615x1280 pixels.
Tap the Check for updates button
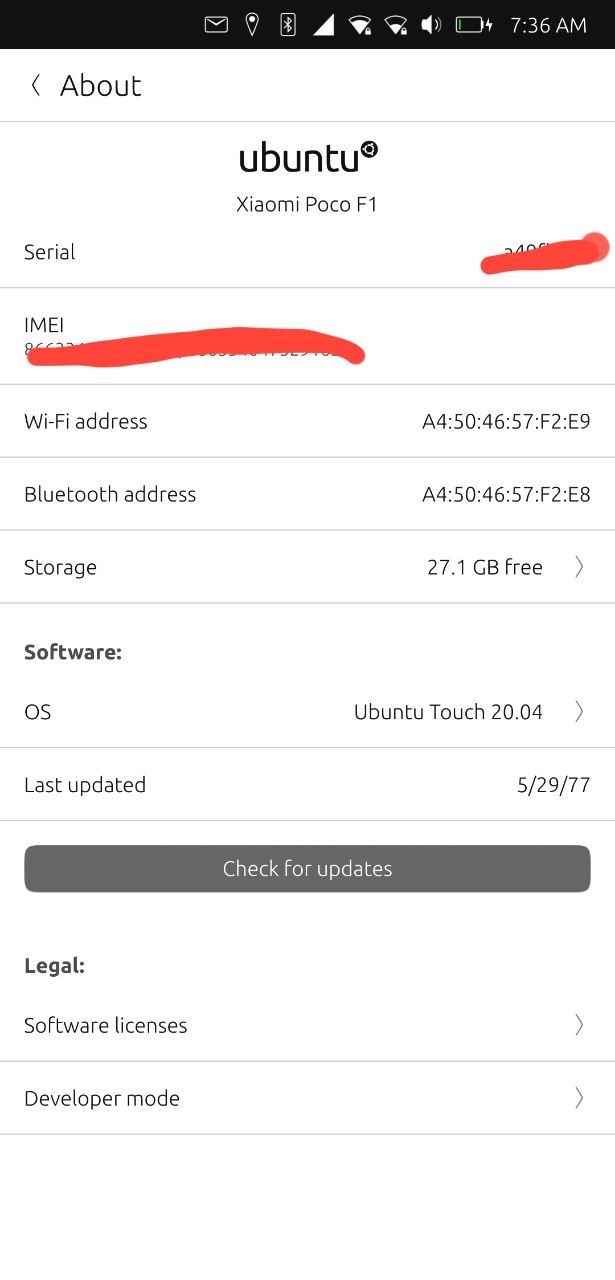click(307, 868)
